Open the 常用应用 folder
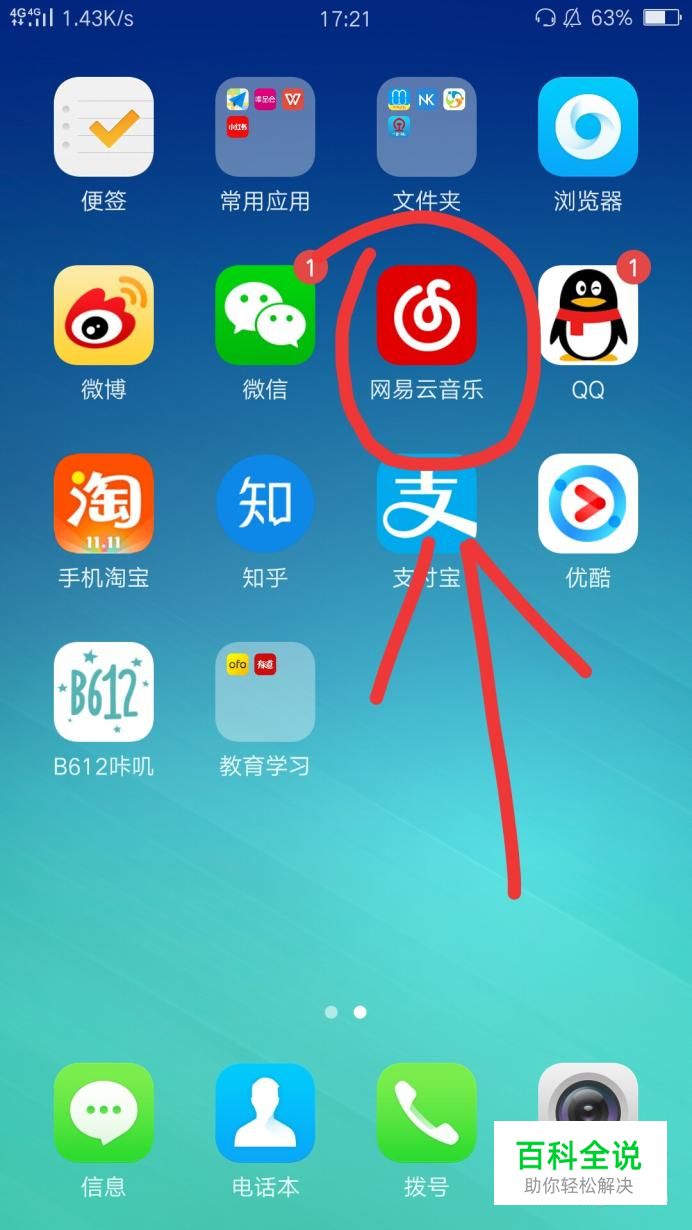 (x=265, y=127)
